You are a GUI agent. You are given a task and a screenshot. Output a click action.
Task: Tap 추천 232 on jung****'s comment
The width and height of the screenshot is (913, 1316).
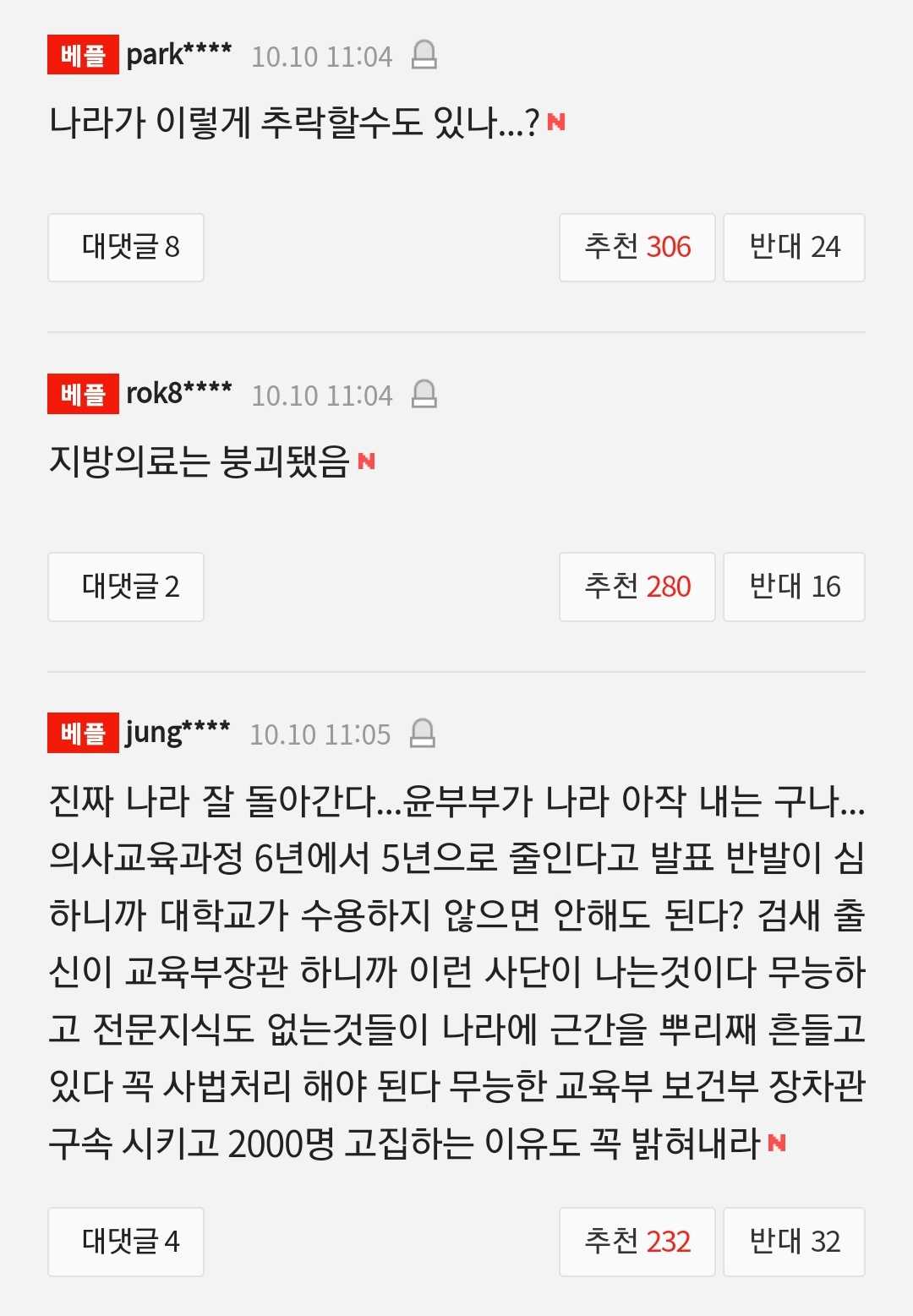(637, 1242)
